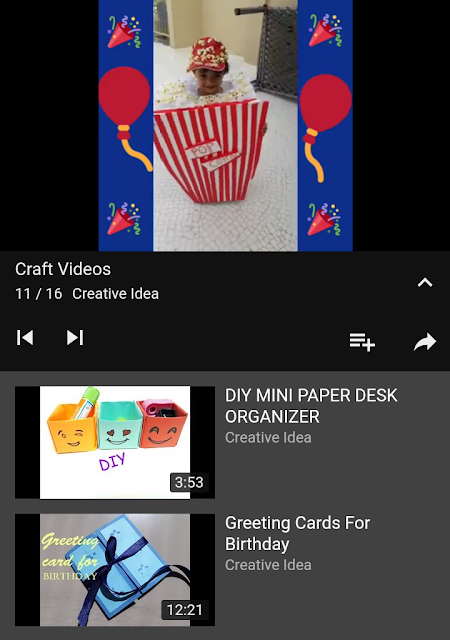450x640 pixels.
Task: Collapse the Craft Videos playlist panel
Action: tap(425, 282)
